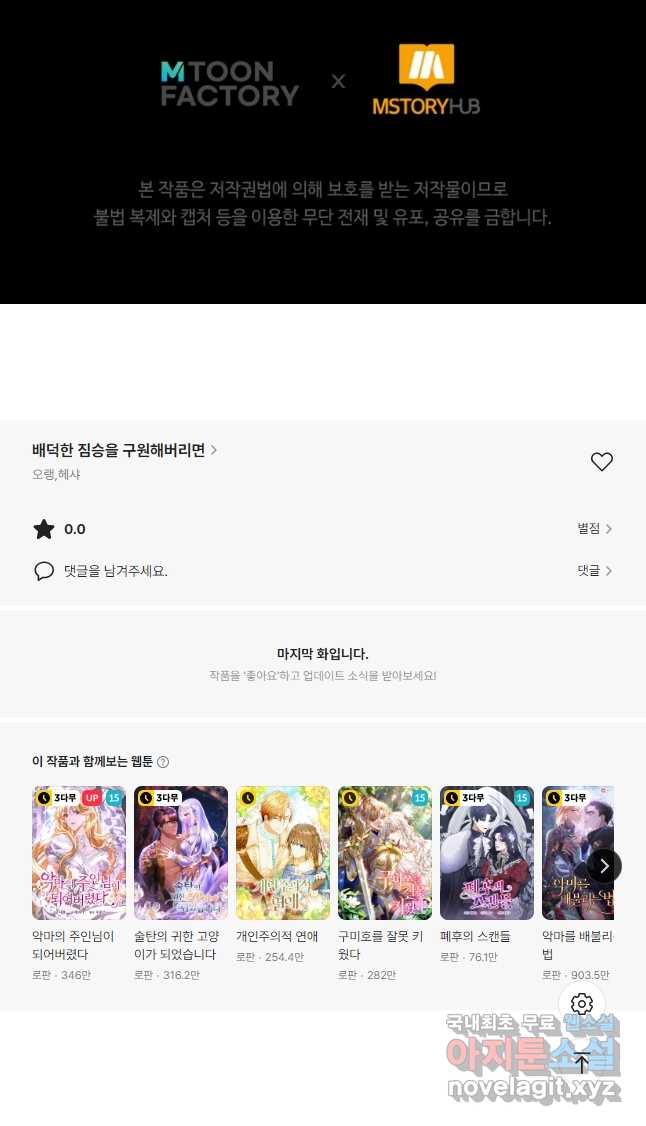
Task: Open the 댓글 comments page
Action: click(x=594, y=571)
